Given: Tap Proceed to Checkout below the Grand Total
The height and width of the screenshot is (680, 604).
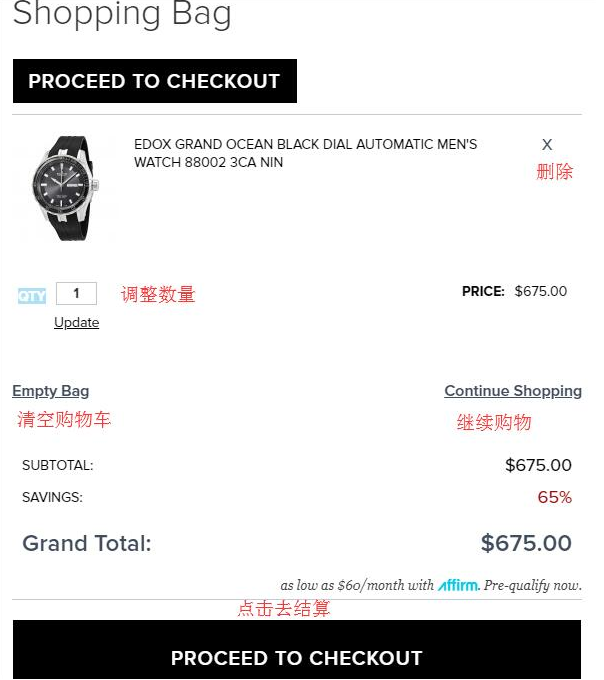Looking at the screenshot, I should [296, 657].
